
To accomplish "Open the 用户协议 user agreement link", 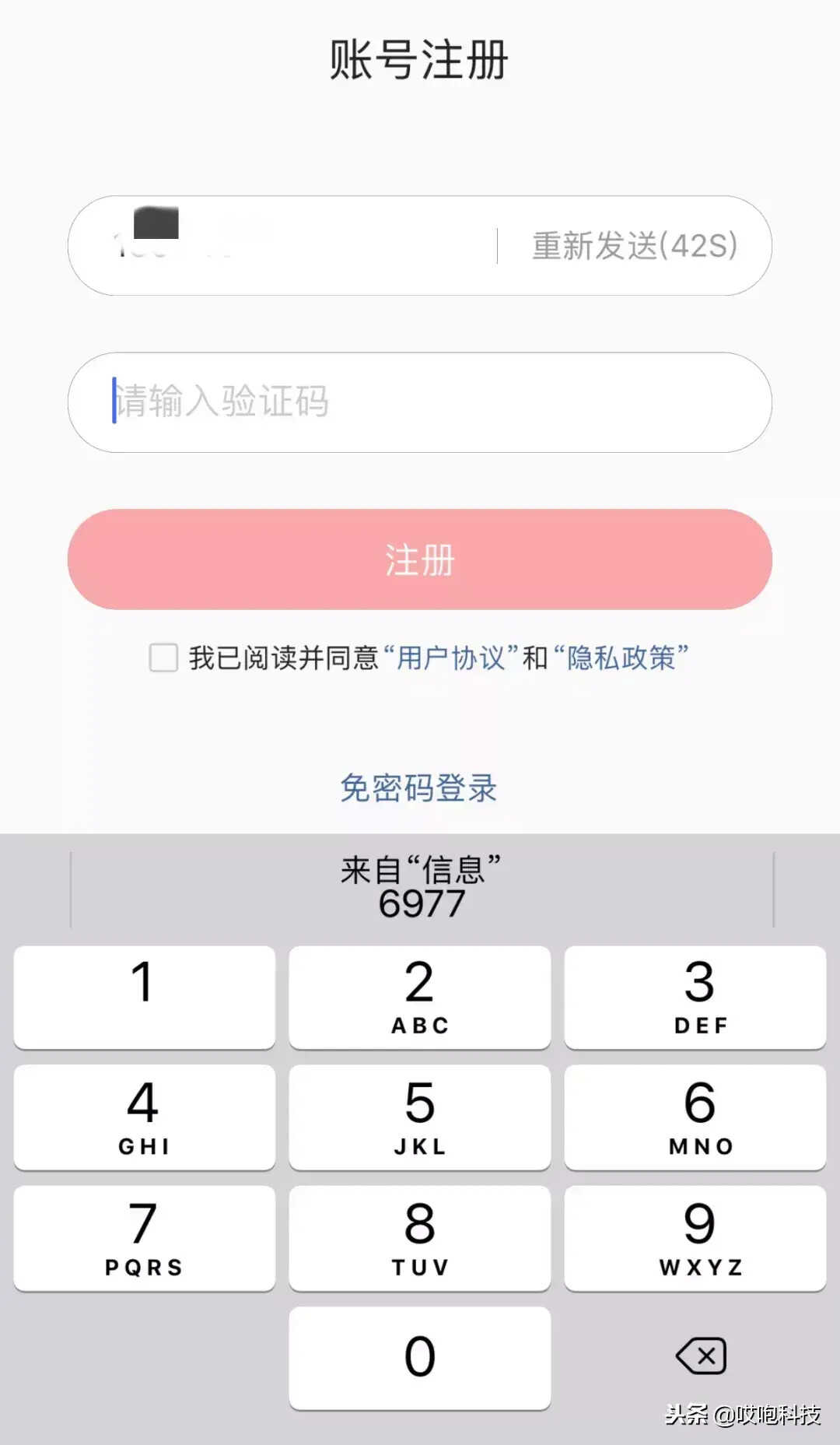I will tap(451, 658).
